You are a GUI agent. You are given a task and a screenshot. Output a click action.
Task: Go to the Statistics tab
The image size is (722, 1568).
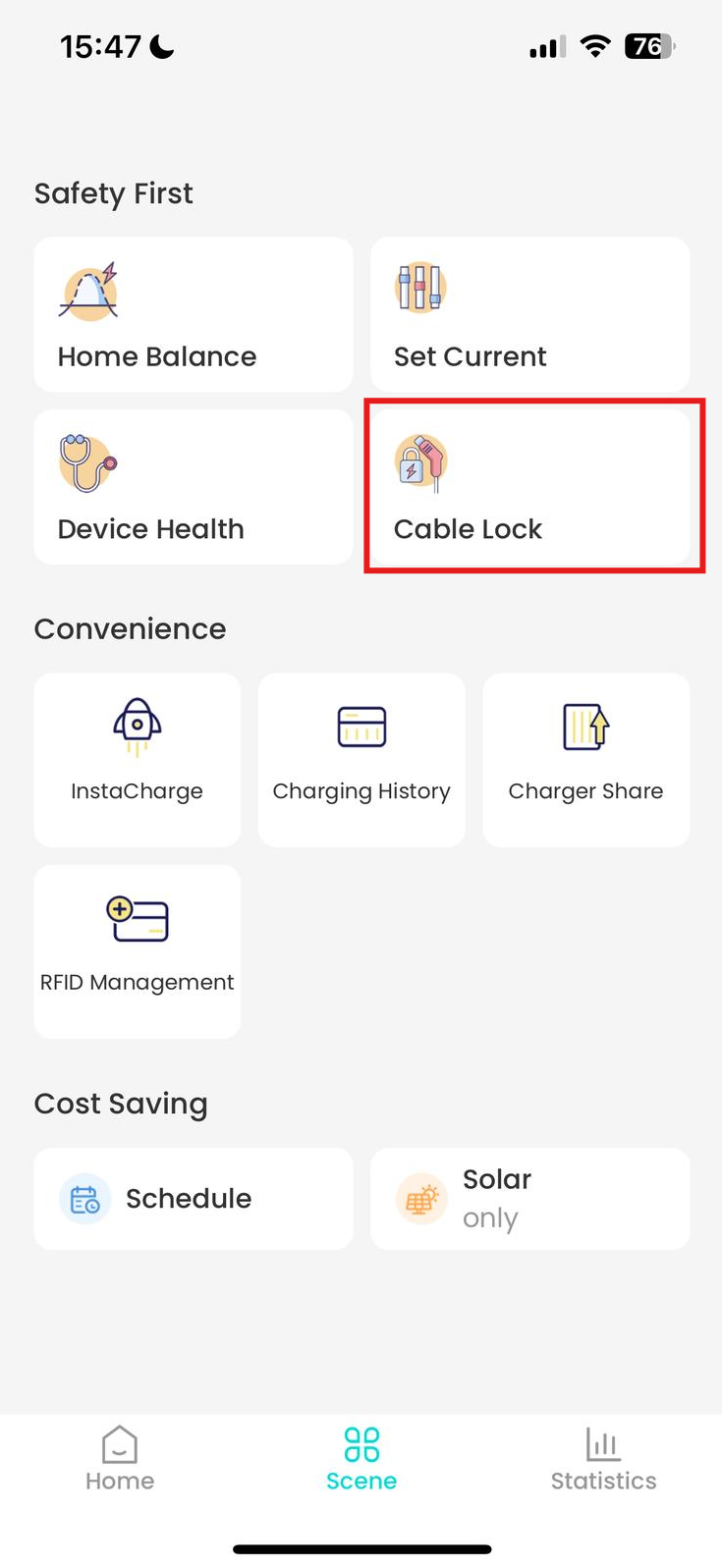[x=603, y=1459]
